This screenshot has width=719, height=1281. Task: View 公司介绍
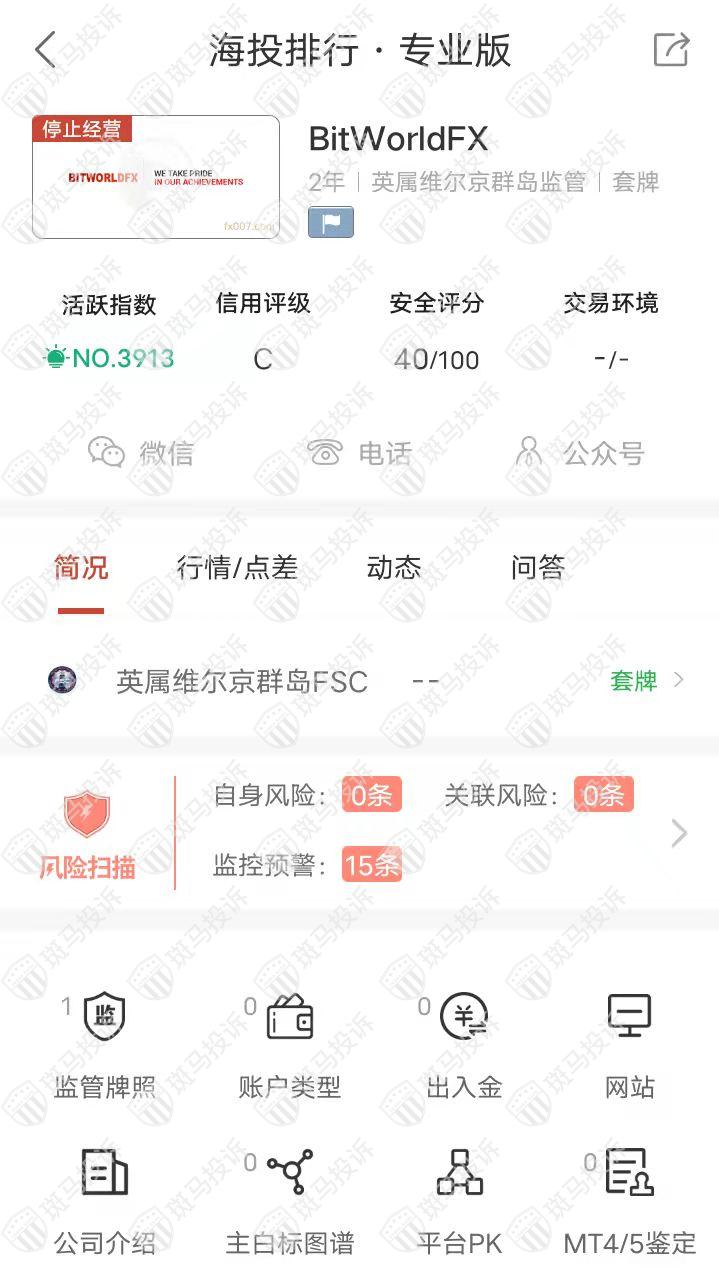(105, 1200)
